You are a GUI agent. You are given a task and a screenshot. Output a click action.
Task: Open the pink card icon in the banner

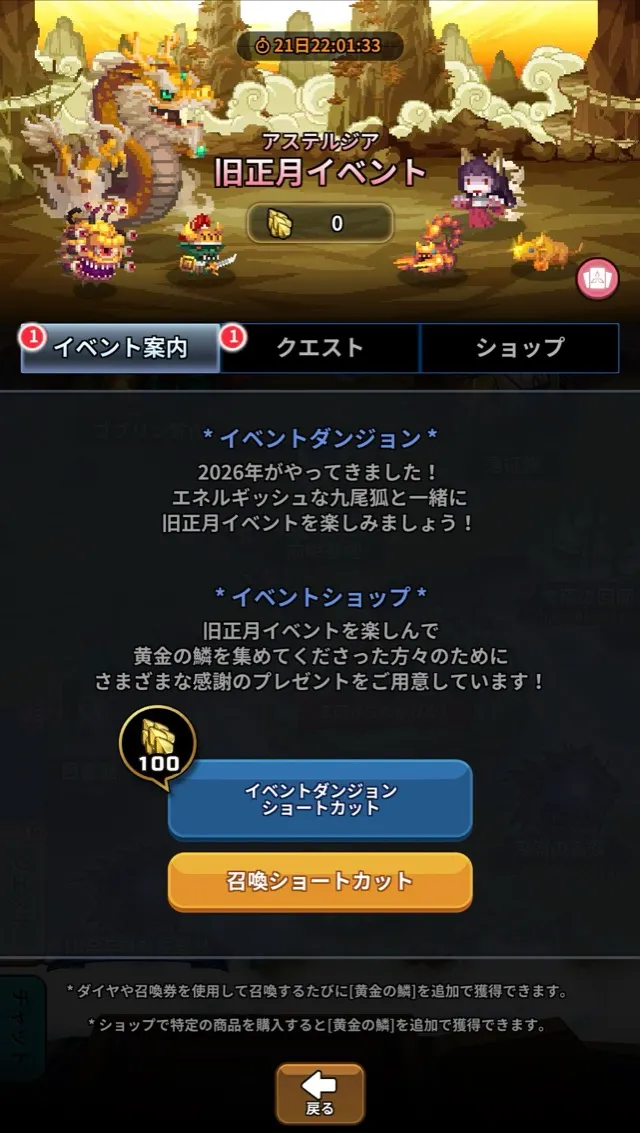coord(598,278)
